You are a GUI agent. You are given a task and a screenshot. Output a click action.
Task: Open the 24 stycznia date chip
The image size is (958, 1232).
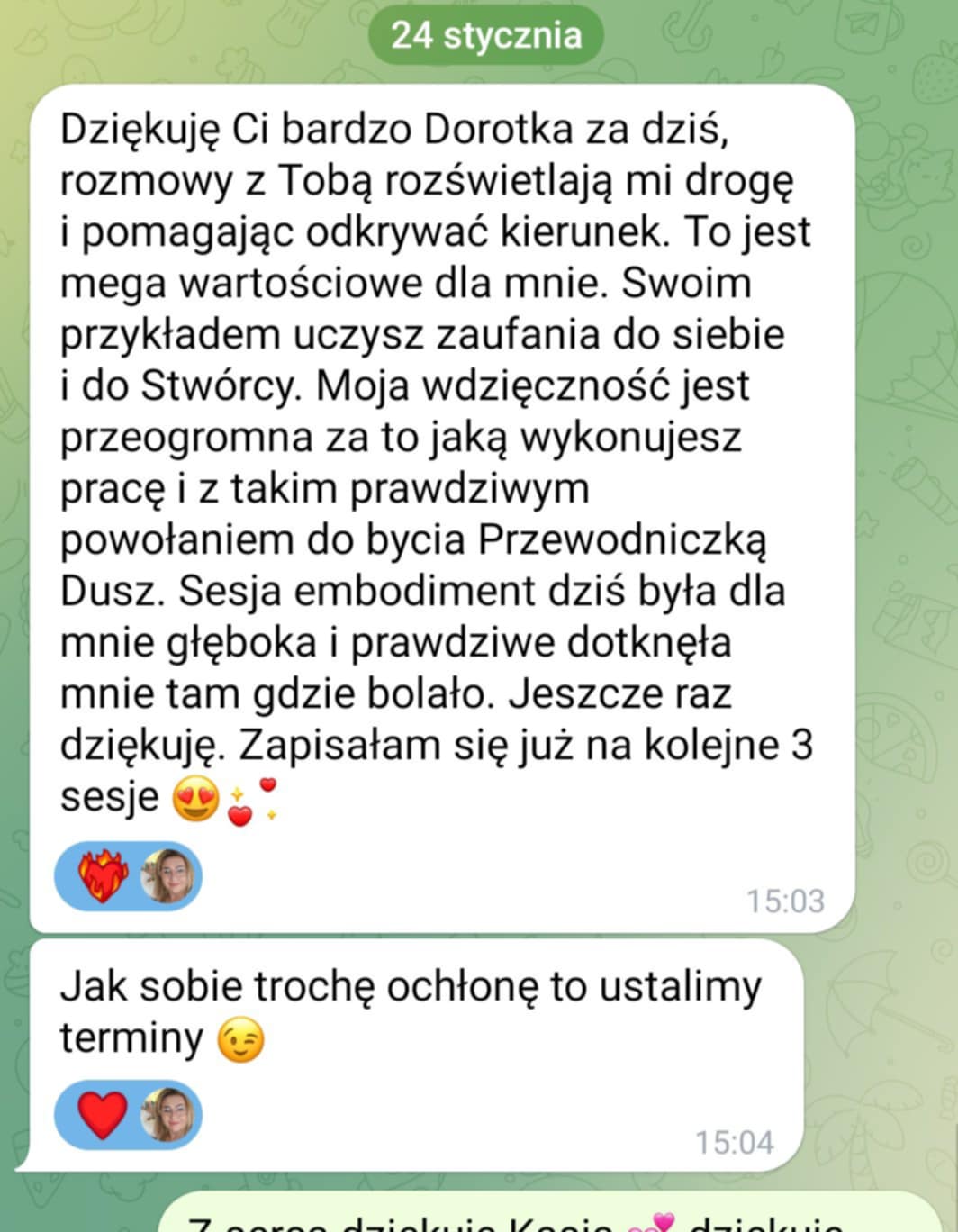click(486, 35)
